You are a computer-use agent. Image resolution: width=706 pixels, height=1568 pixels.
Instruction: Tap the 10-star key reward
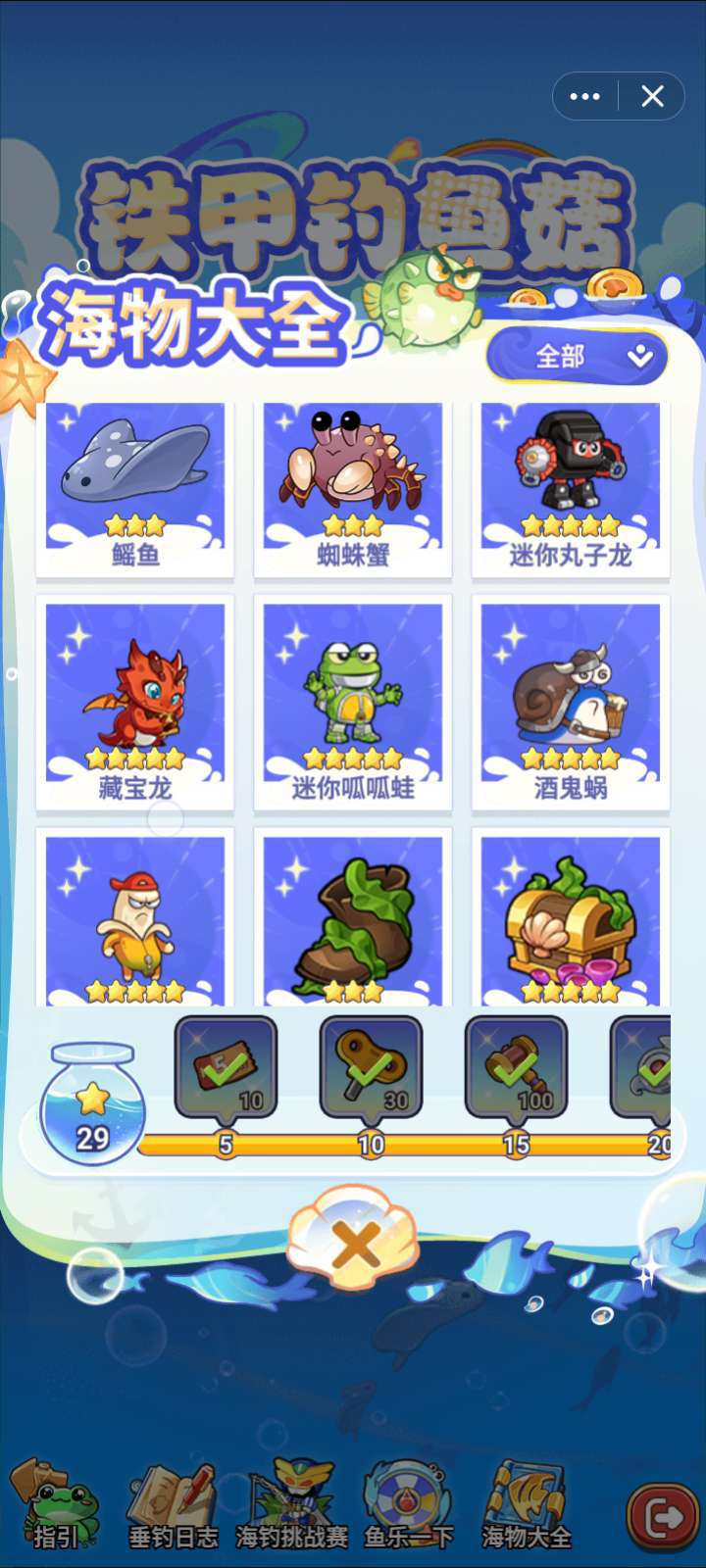coord(371,1067)
